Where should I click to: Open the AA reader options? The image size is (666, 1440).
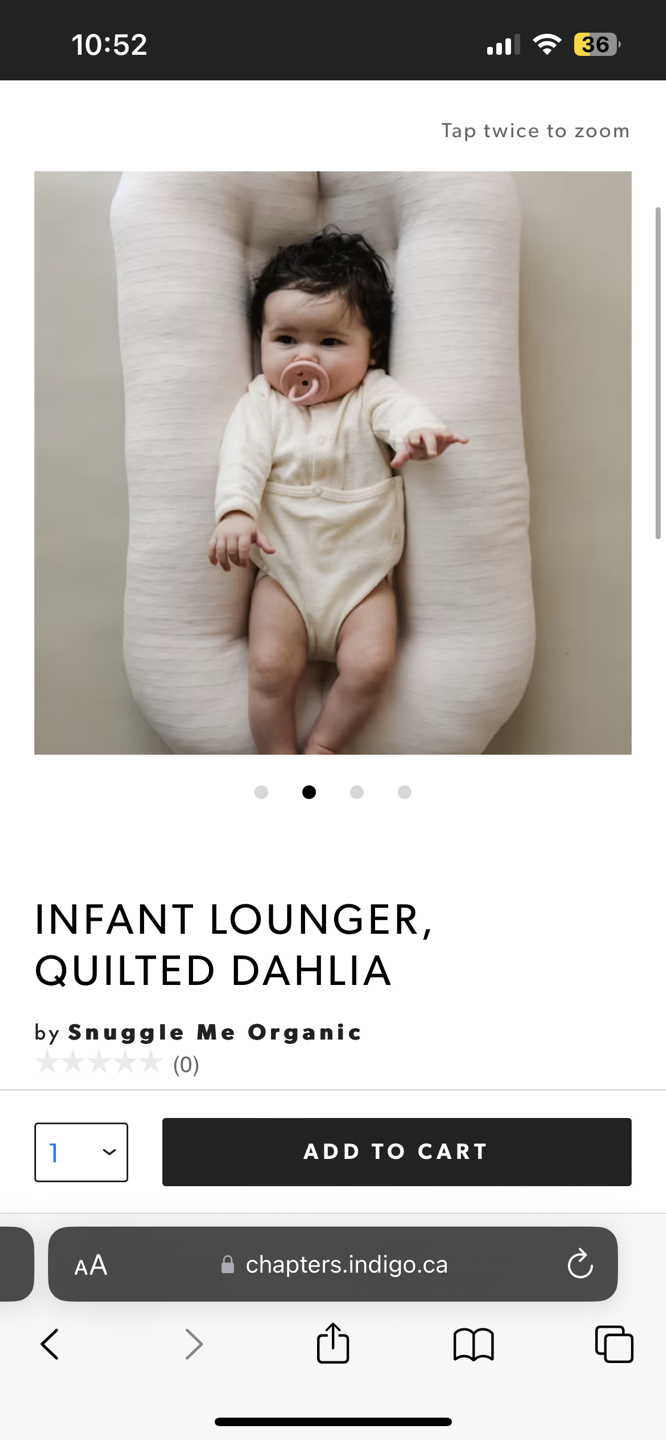click(91, 1265)
